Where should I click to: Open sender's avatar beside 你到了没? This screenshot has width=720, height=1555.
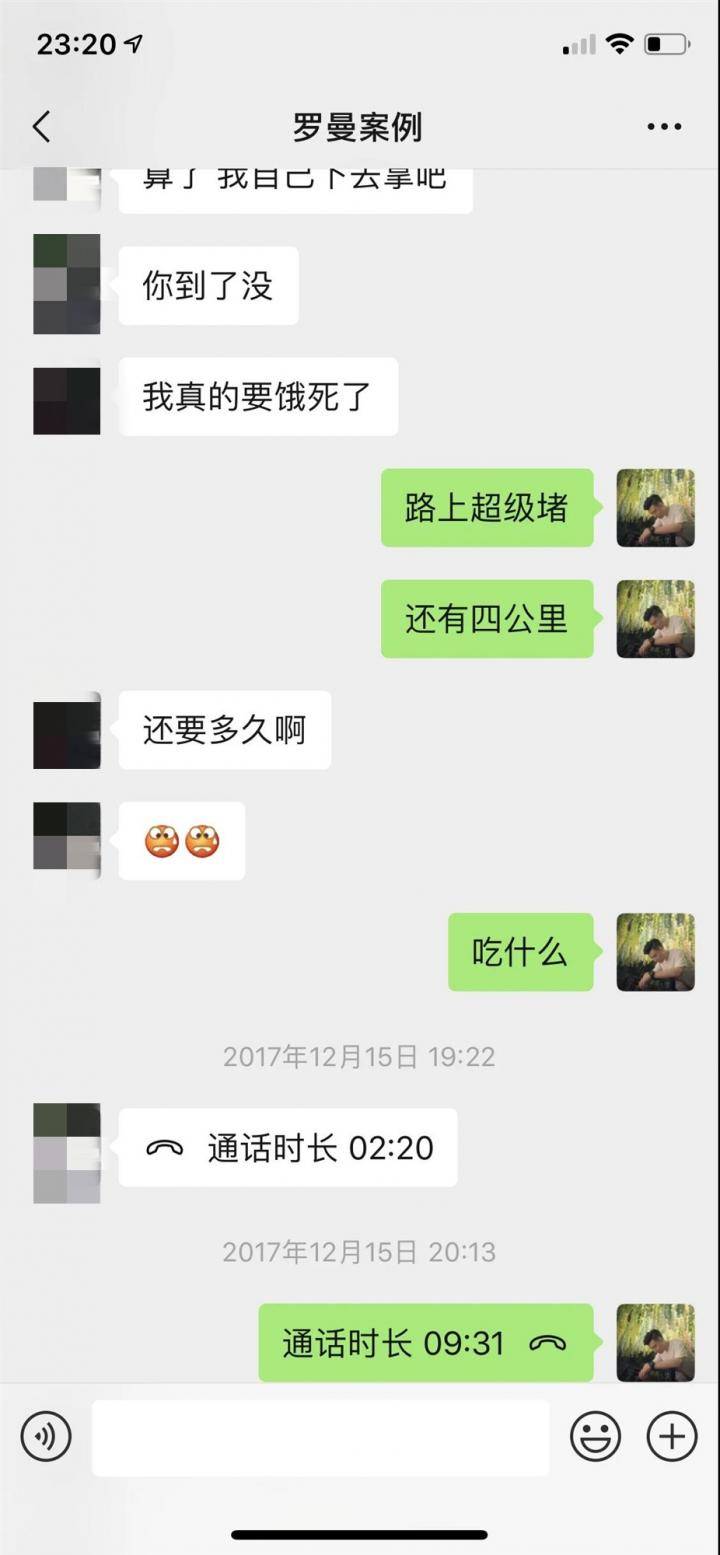click(x=67, y=284)
